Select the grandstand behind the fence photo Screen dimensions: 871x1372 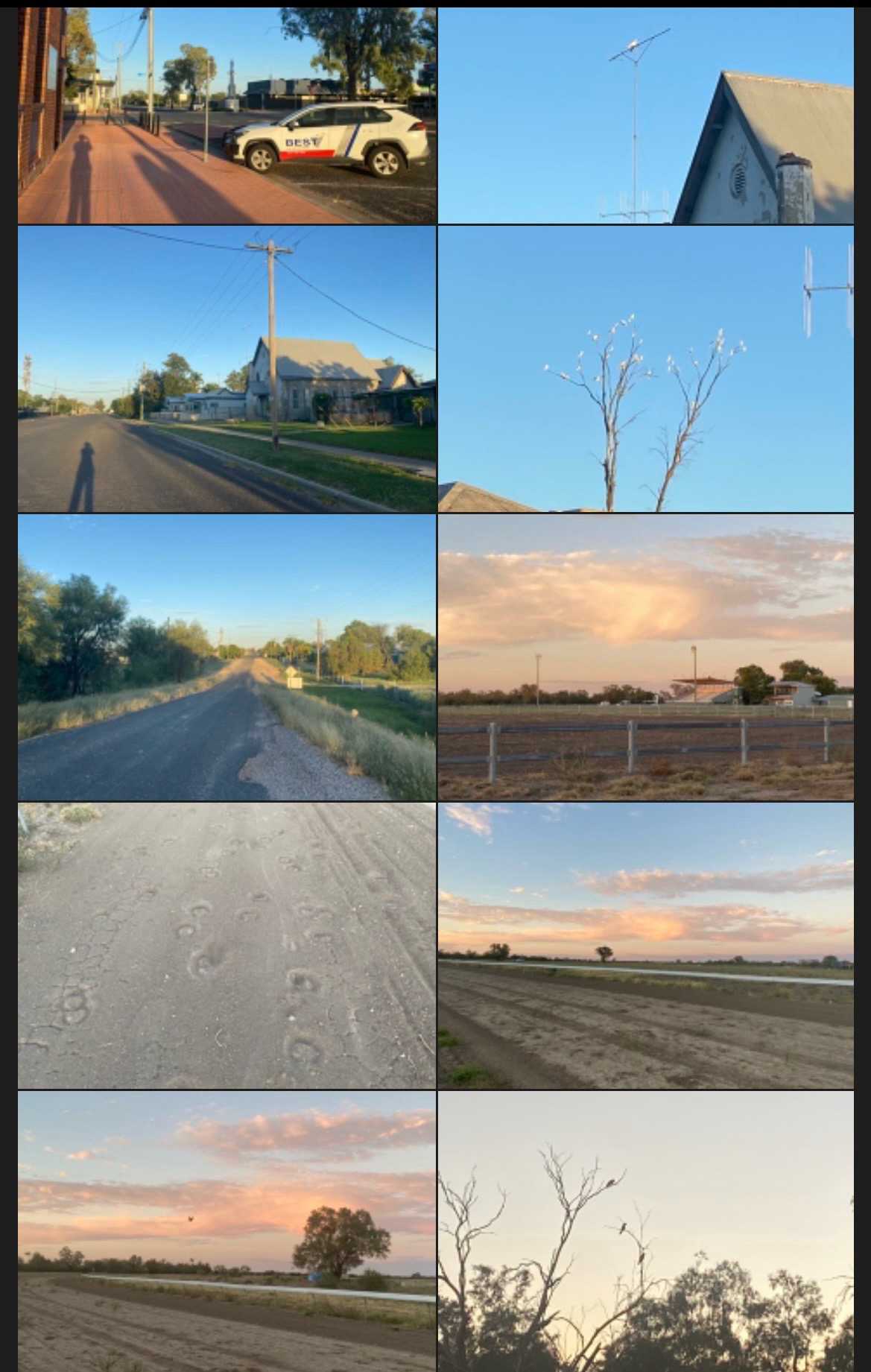point(645,657)
